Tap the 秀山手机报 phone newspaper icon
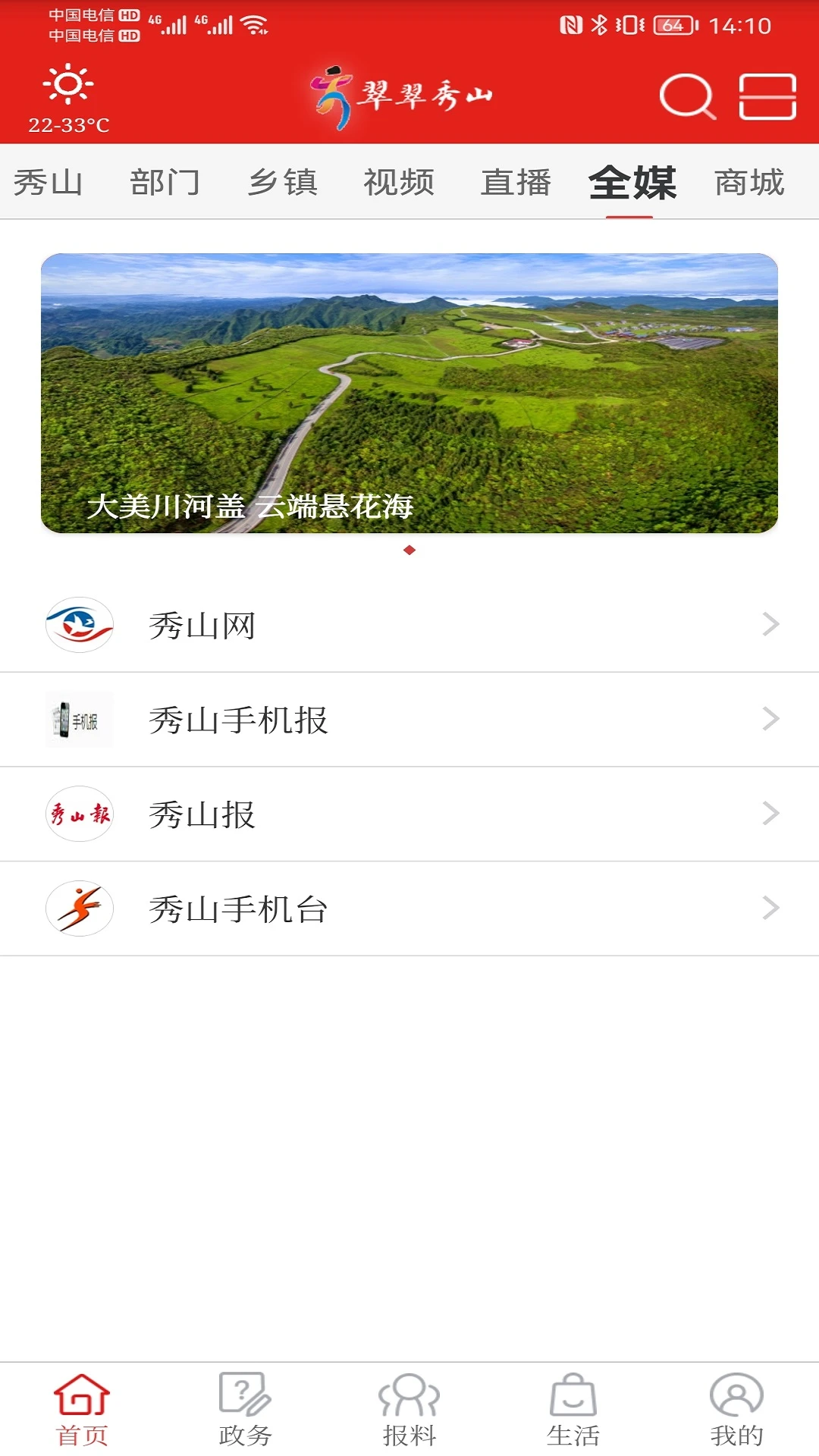 point(79,720)
